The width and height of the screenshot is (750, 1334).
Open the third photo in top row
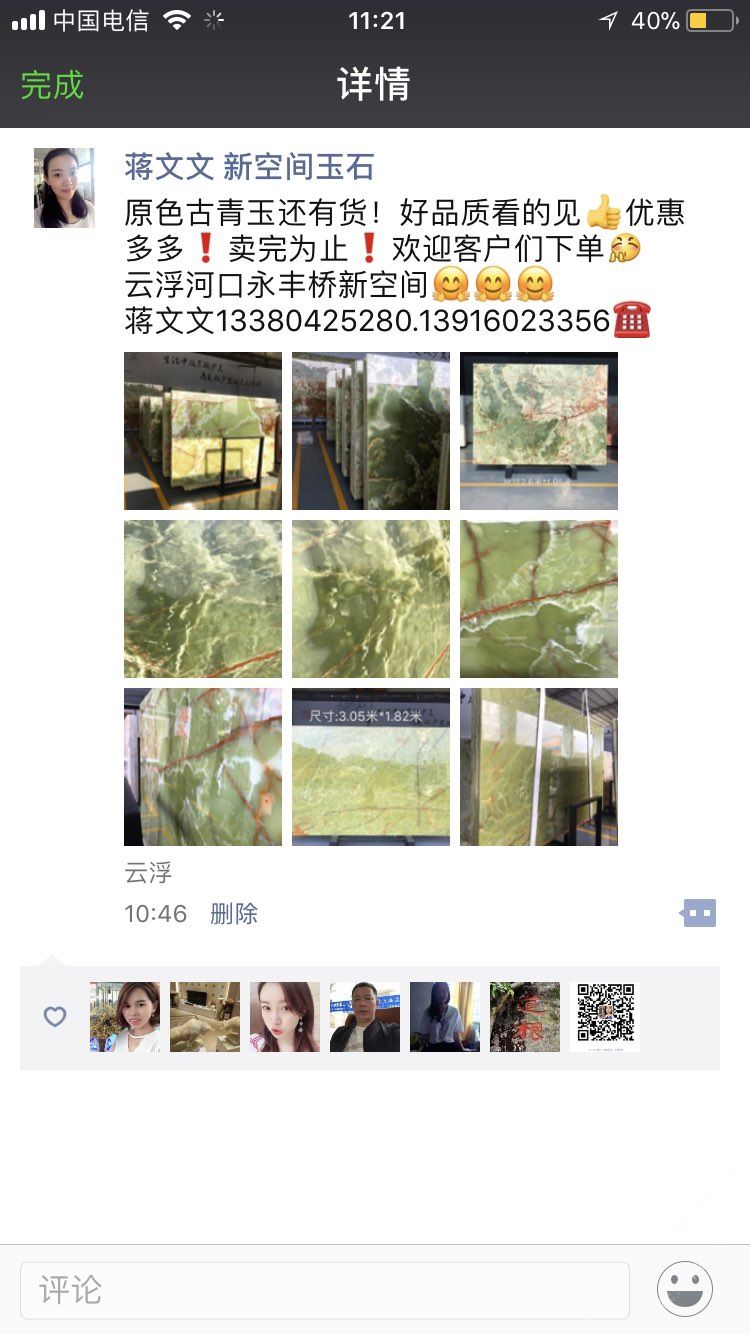pos(539,431)
